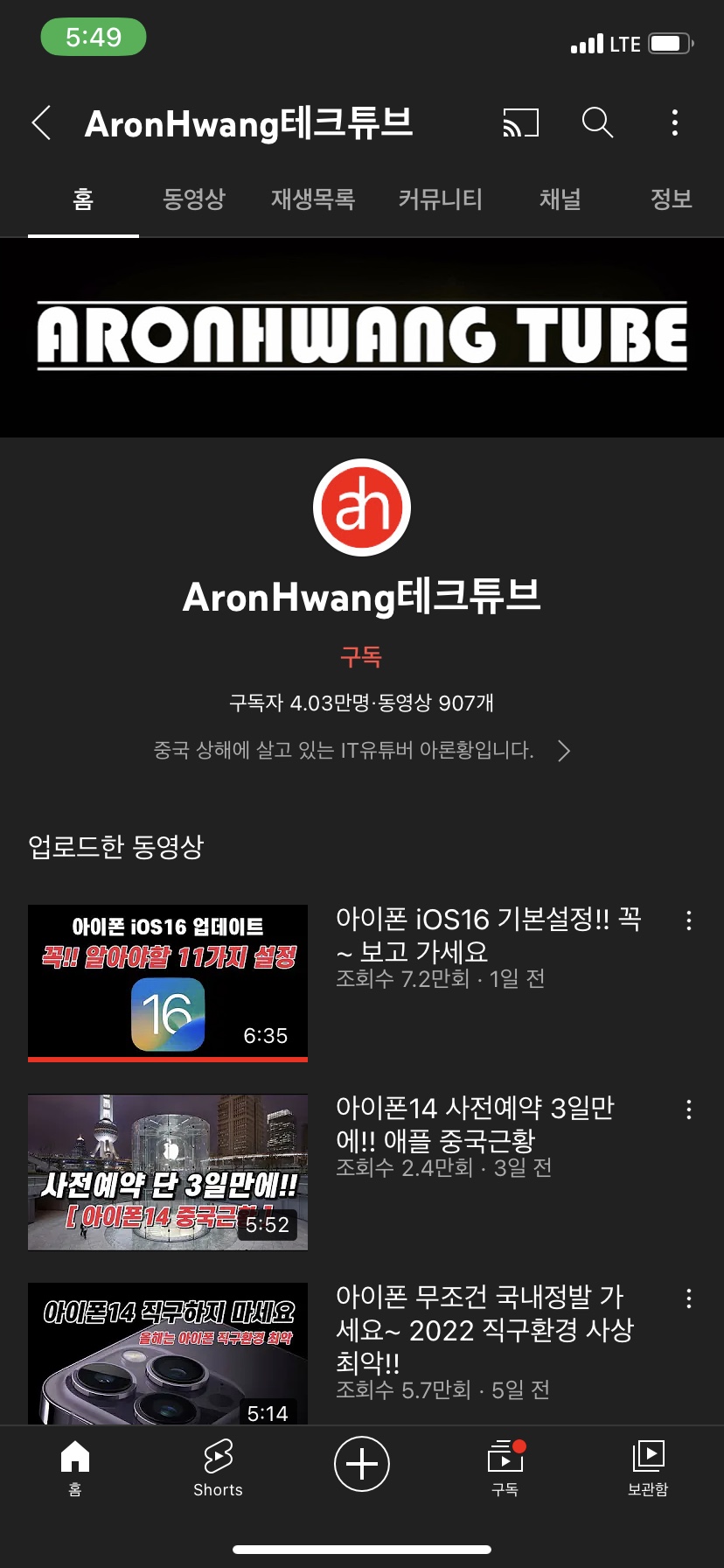Open the cast to device icon
The height and width of the screenshot is (1568, 724).
coord(520,122)
